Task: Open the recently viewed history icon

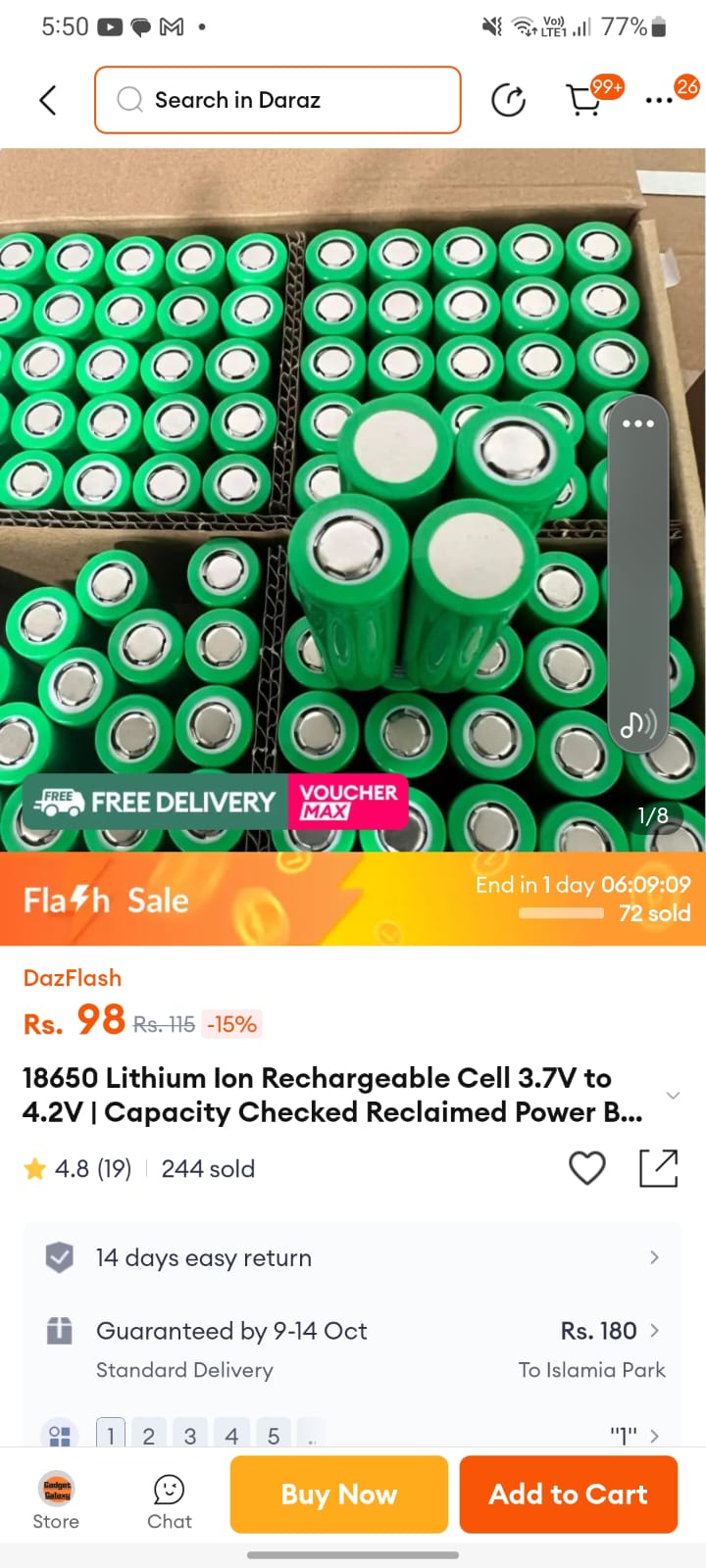Action: pyautogui.click(x=508, y=100)
